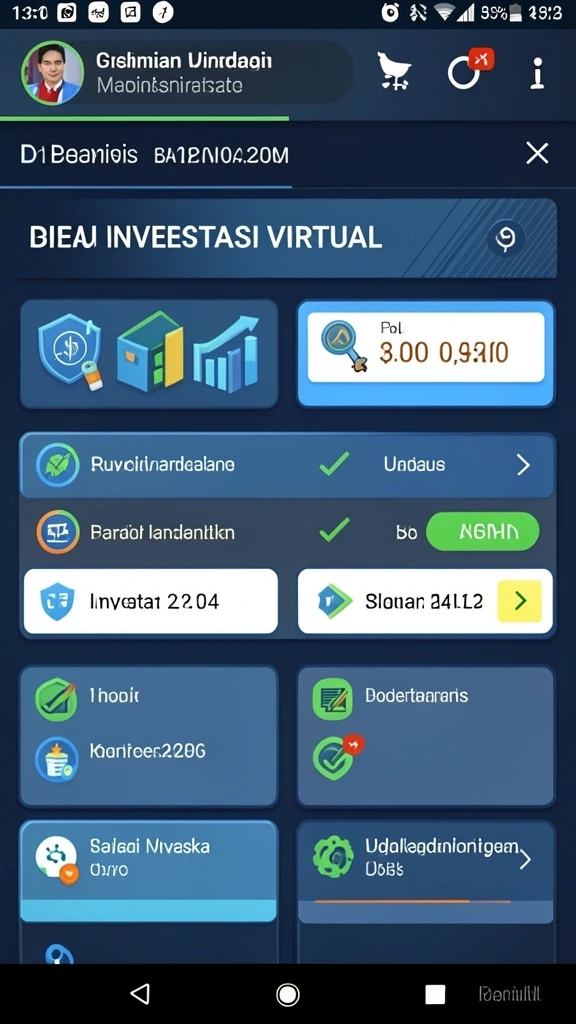Tap the round icon in Inveestasi Virtual banner
Image resolution: width=576 pixels, height=1024 pixels.
pos(505,238)
